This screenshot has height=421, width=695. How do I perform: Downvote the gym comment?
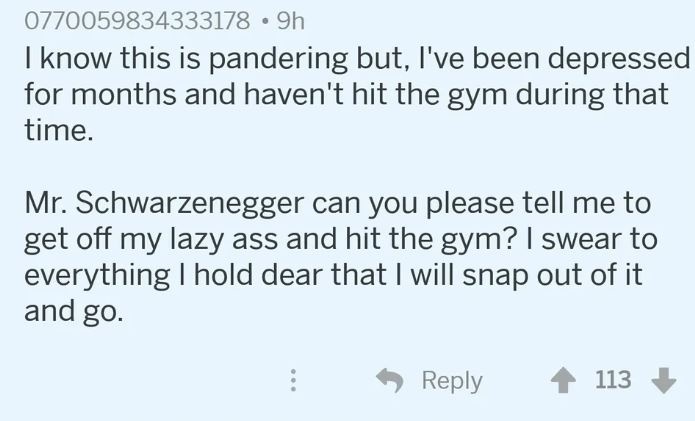[x=663, y=381]
